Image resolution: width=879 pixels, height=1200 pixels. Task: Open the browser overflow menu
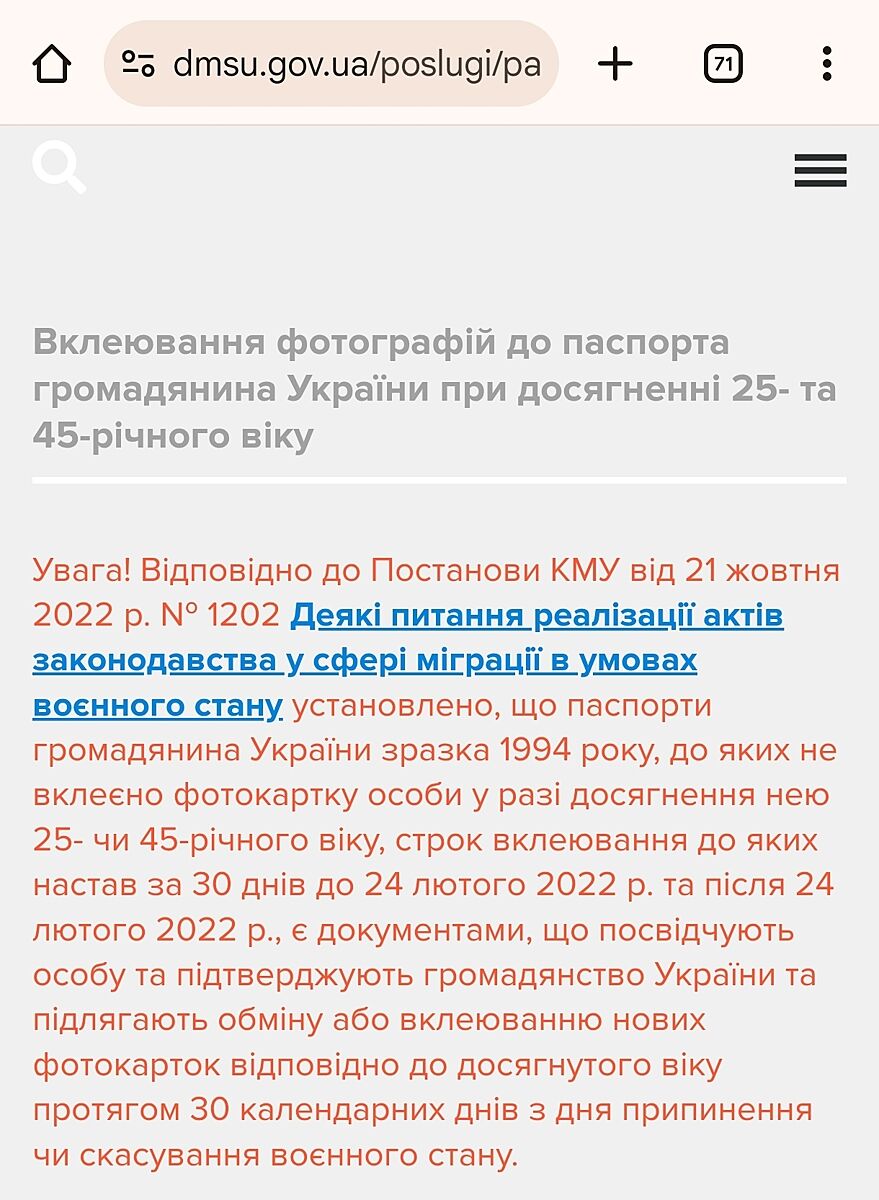[x=826, y=65]
